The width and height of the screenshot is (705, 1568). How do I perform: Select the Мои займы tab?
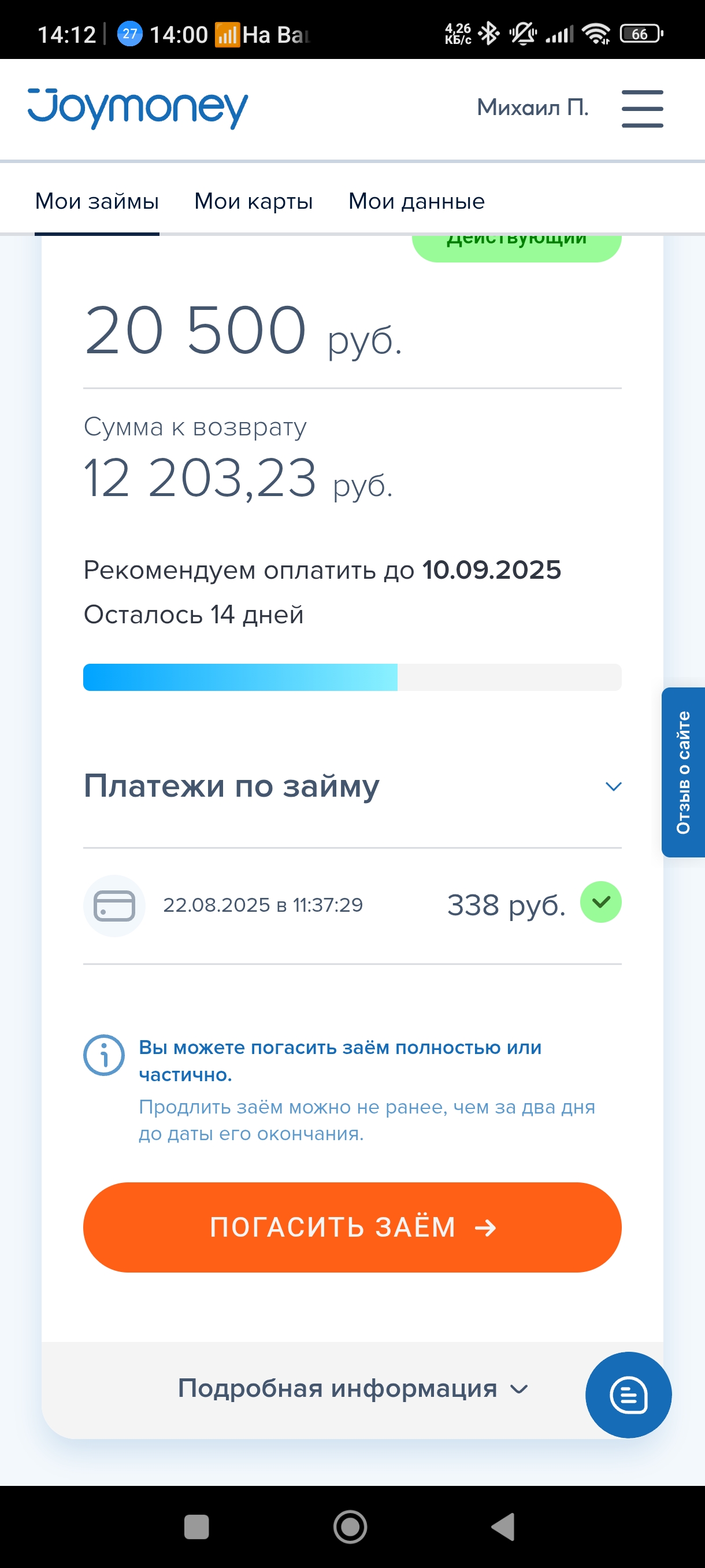[x=97, y=201]
